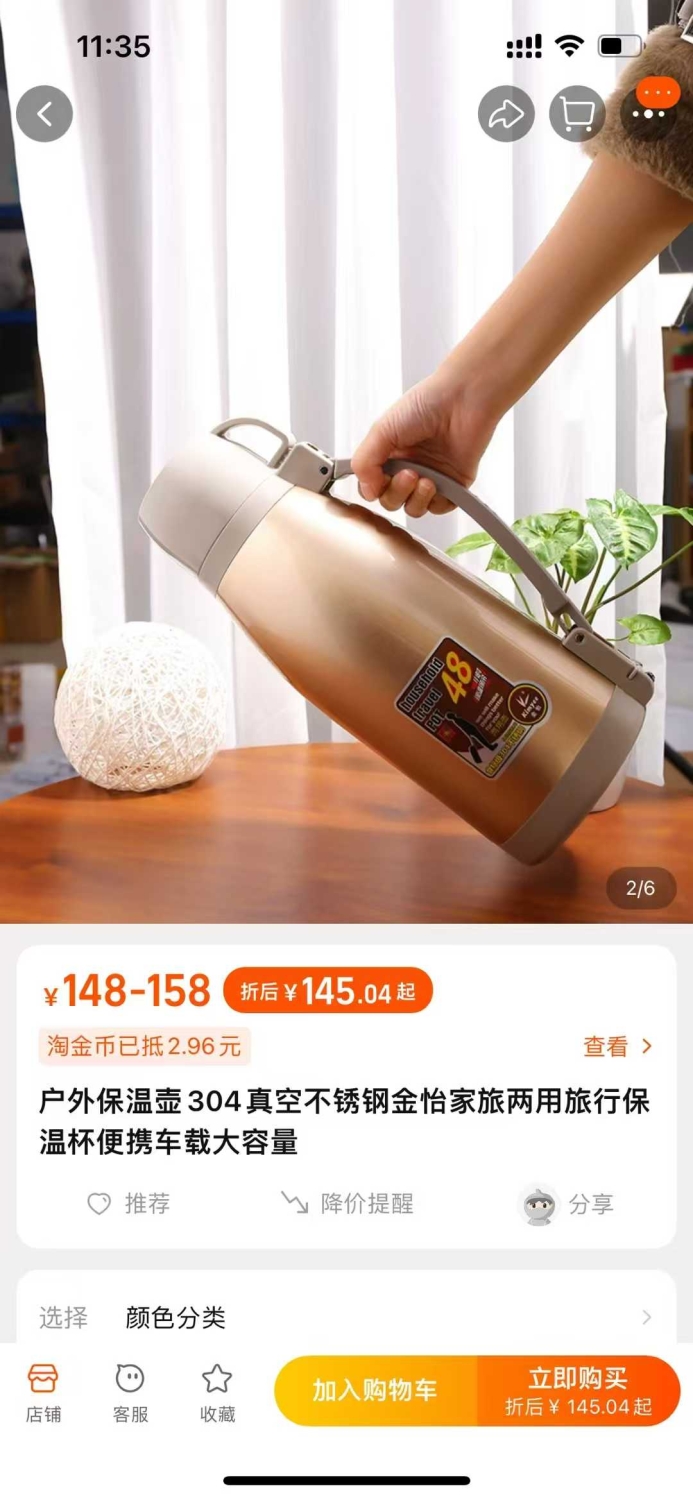This screenshot has height=1500, width=693.
Task: Tap 推荐 to recommend this item
Action: point(128,1204)
